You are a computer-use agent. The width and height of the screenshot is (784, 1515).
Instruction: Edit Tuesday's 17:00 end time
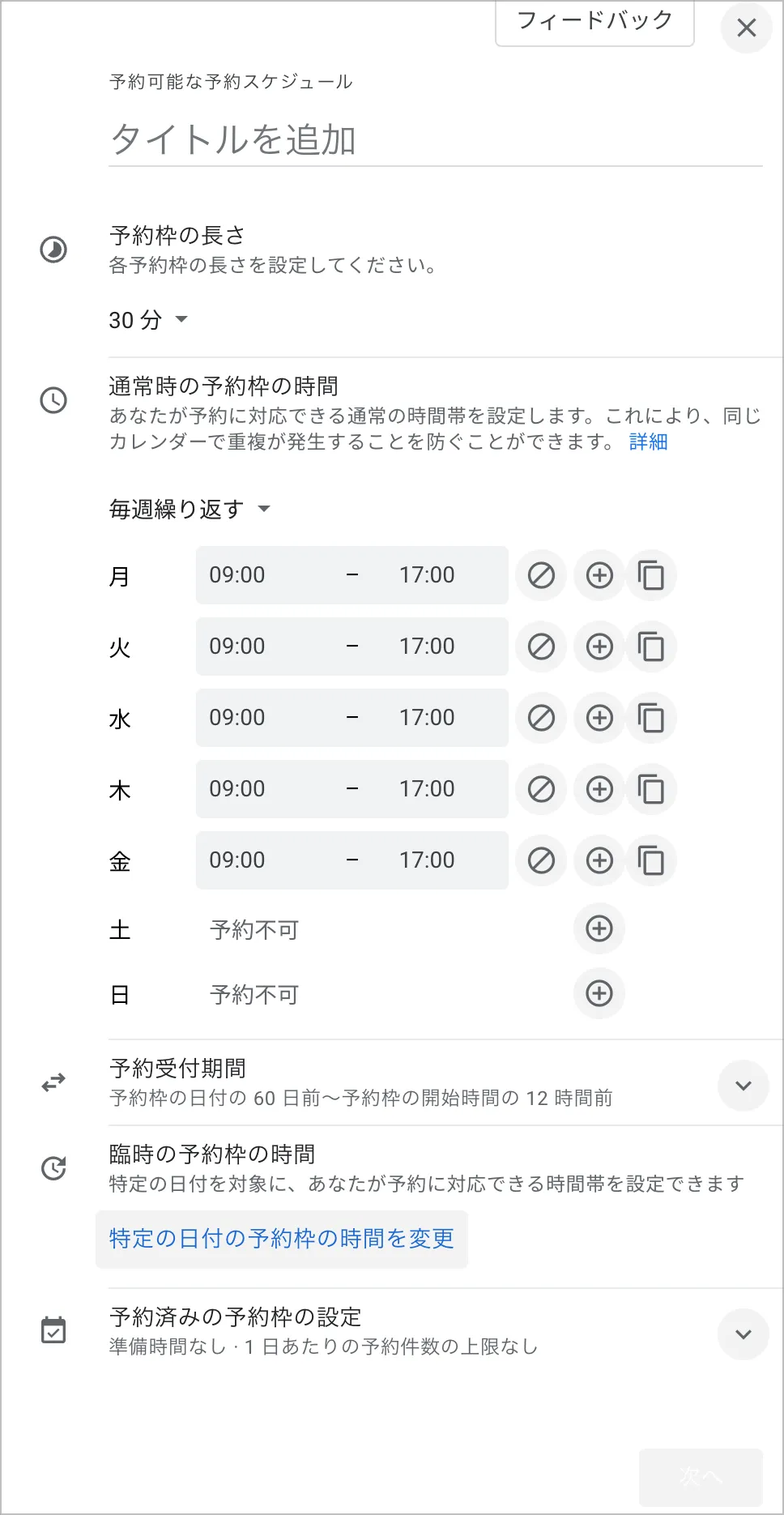coord(427,647)
